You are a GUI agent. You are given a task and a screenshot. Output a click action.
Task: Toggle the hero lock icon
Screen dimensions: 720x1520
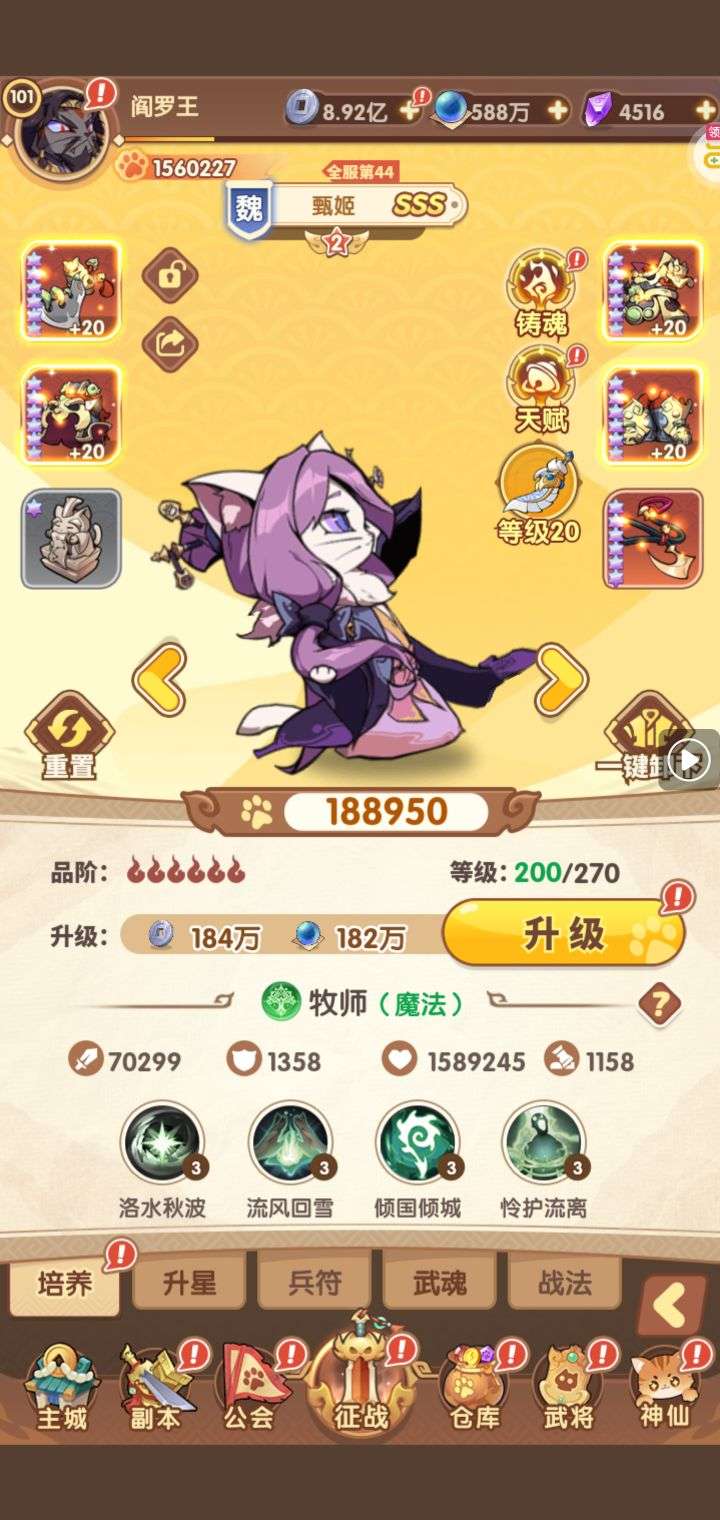tap(170, 275)
